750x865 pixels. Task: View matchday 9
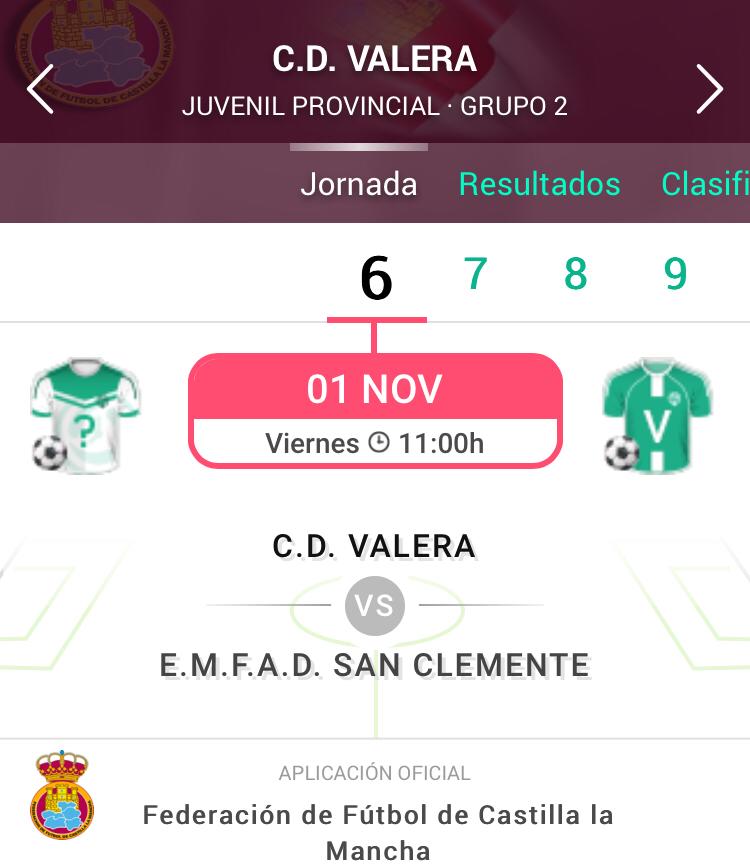coord(676,274)
